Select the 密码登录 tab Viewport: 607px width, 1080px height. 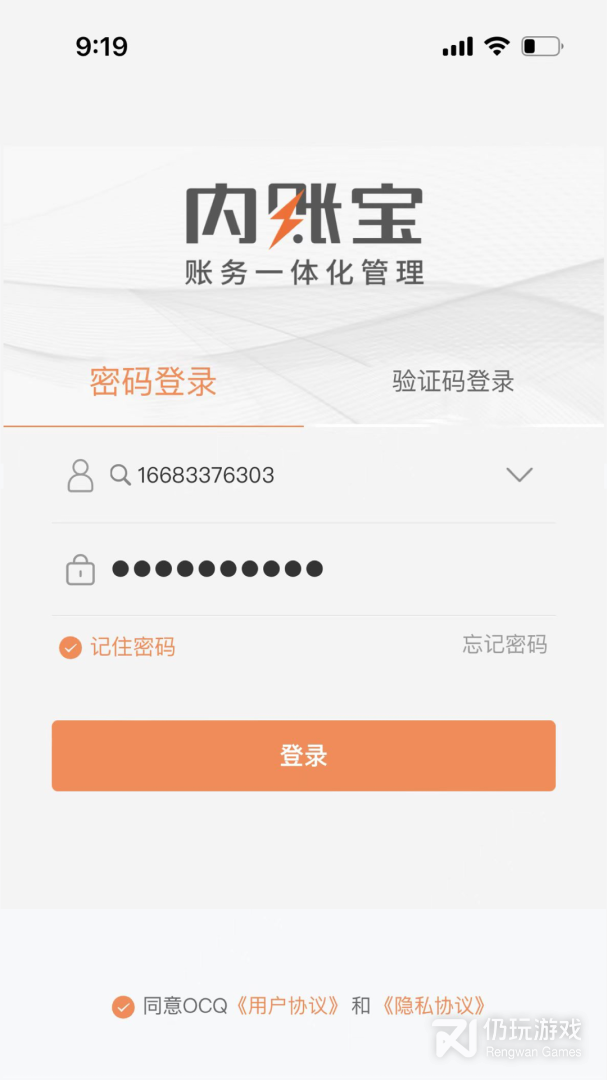[153, 382]
